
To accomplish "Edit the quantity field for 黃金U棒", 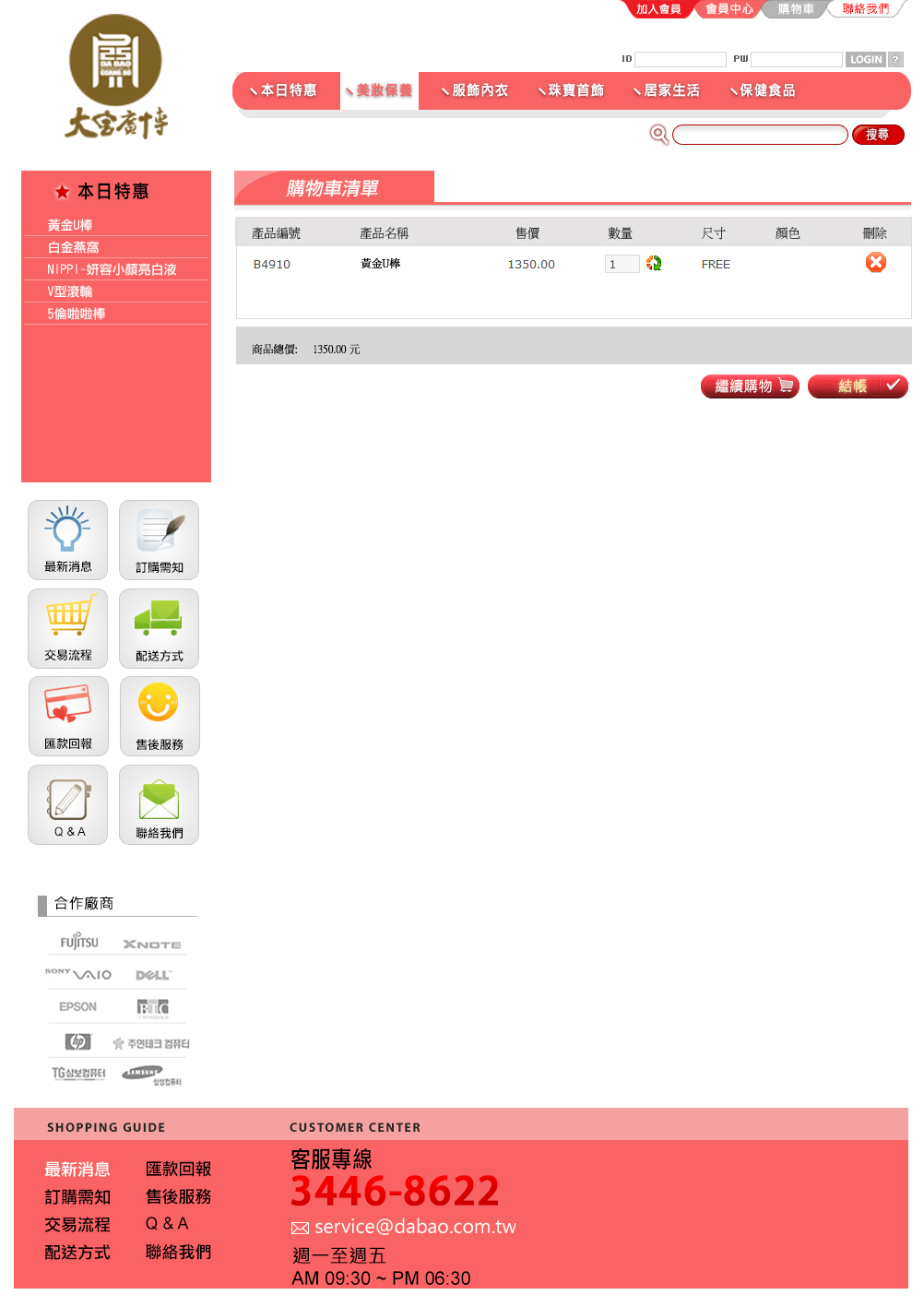I will (622, 264).
